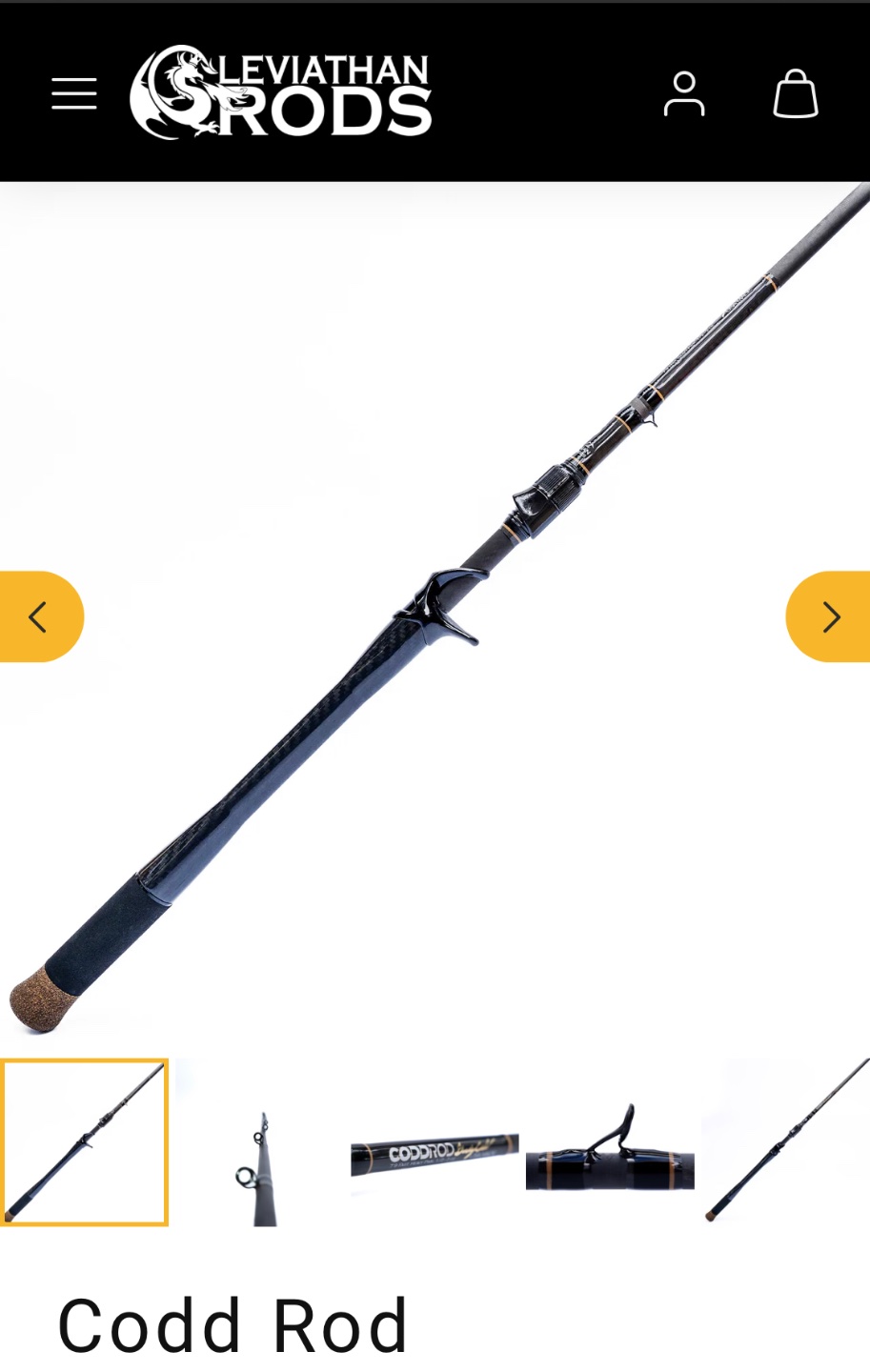Image resolution: width=870 pixels, height=1372 pixels.
Task: Open the hamburger navigation menu
Action: [x=73, y=93]
